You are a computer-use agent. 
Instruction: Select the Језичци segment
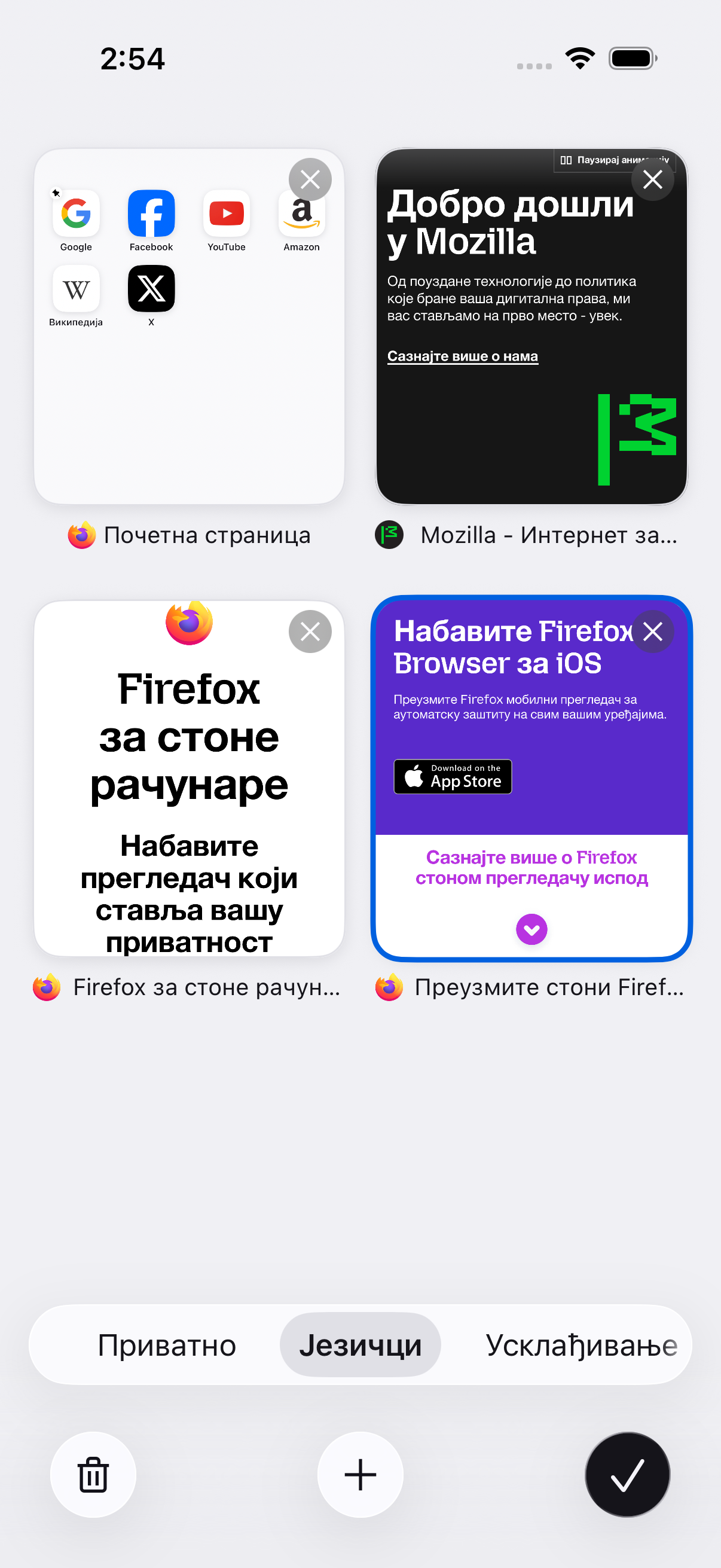(360, 1344)
